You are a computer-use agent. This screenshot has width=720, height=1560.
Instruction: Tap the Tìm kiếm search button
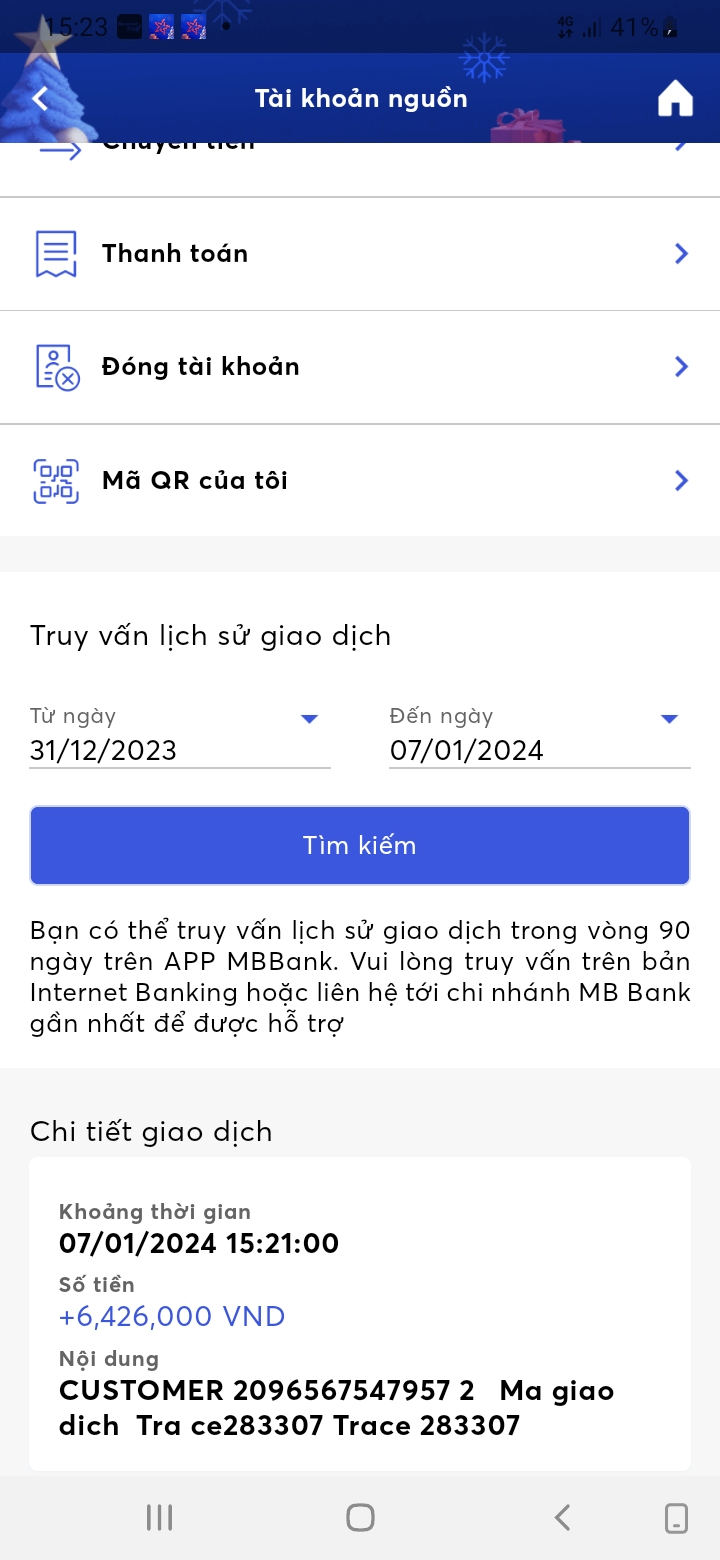(x=360, y=846)
